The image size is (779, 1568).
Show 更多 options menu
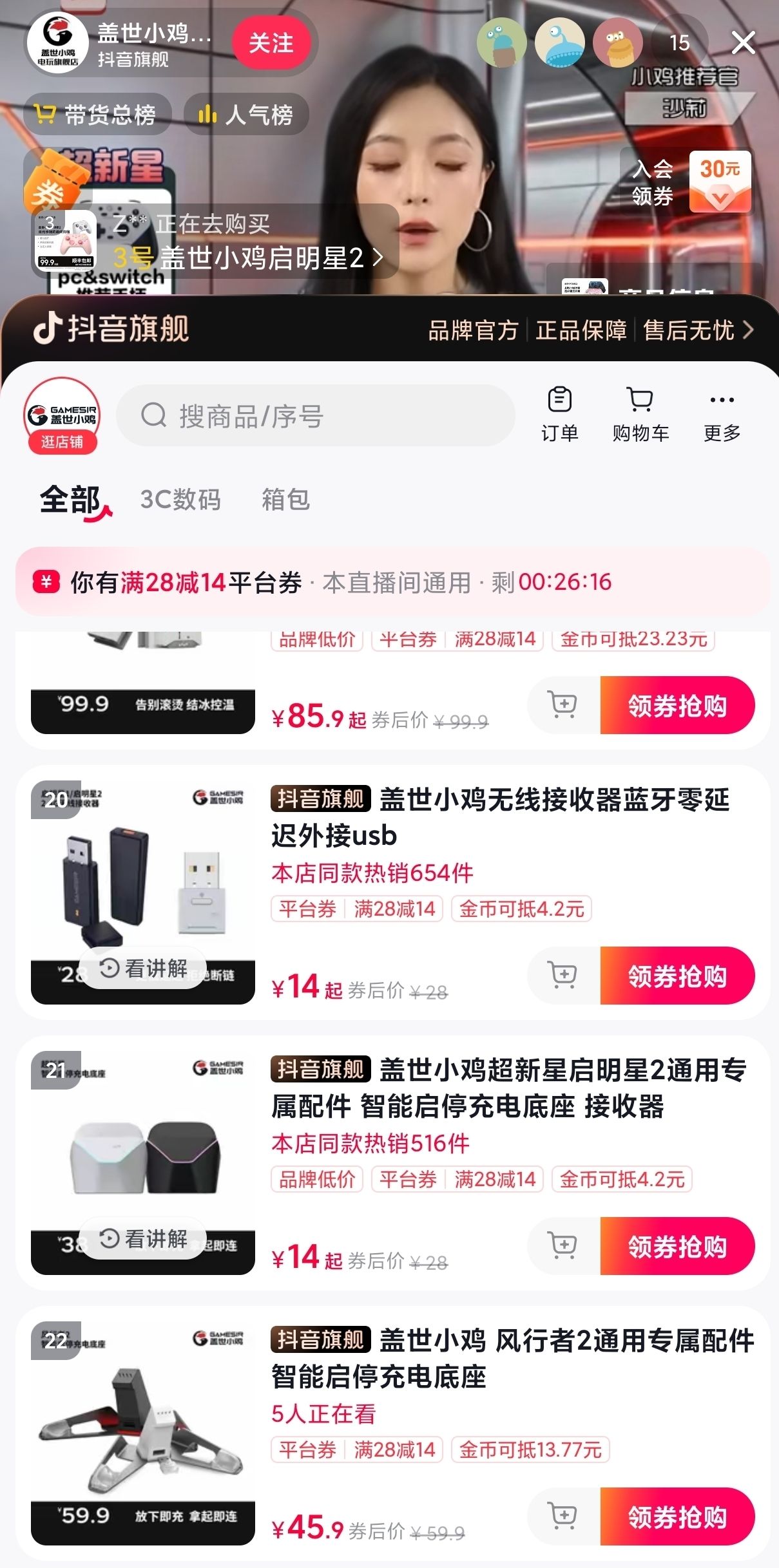tap(722, 415)
